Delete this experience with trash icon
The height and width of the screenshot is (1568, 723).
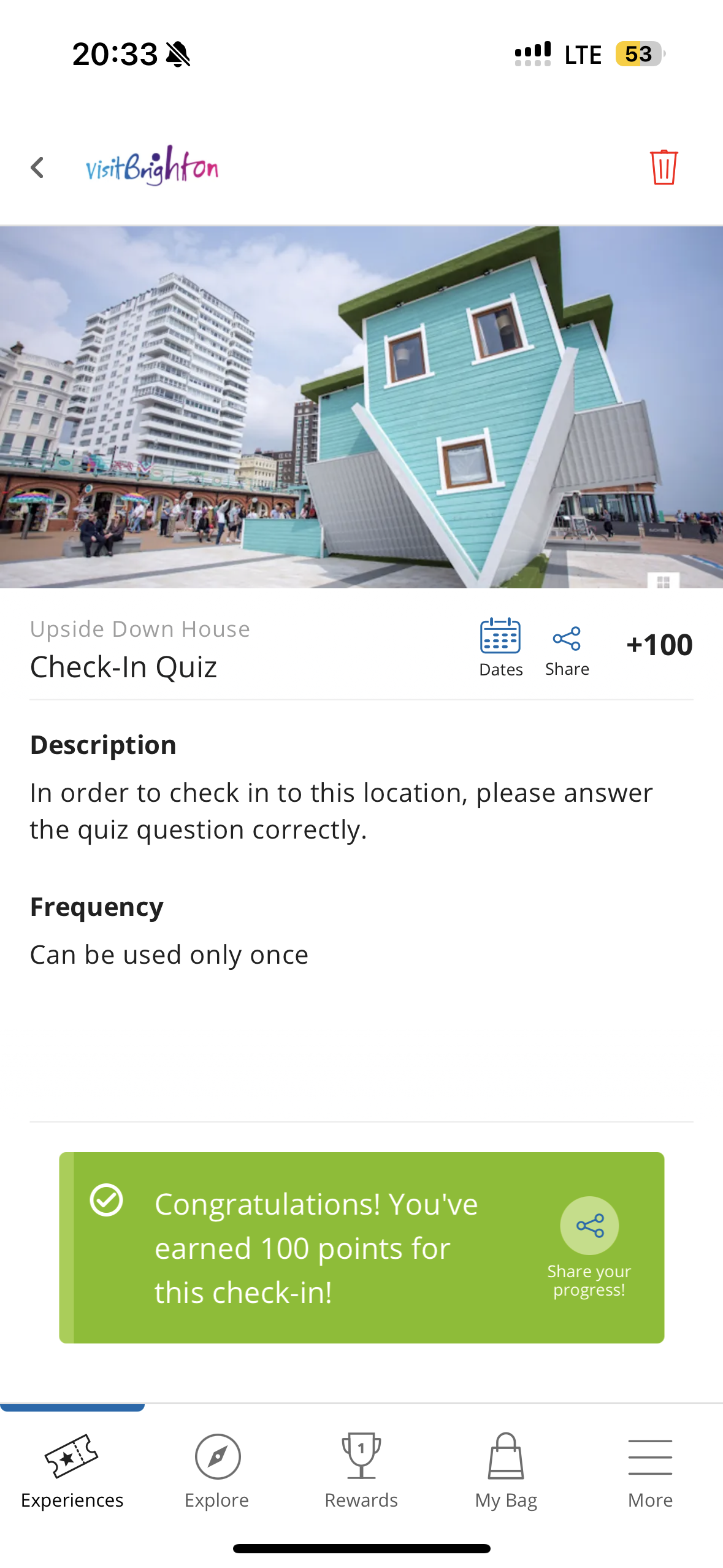(x=663, y=167)
